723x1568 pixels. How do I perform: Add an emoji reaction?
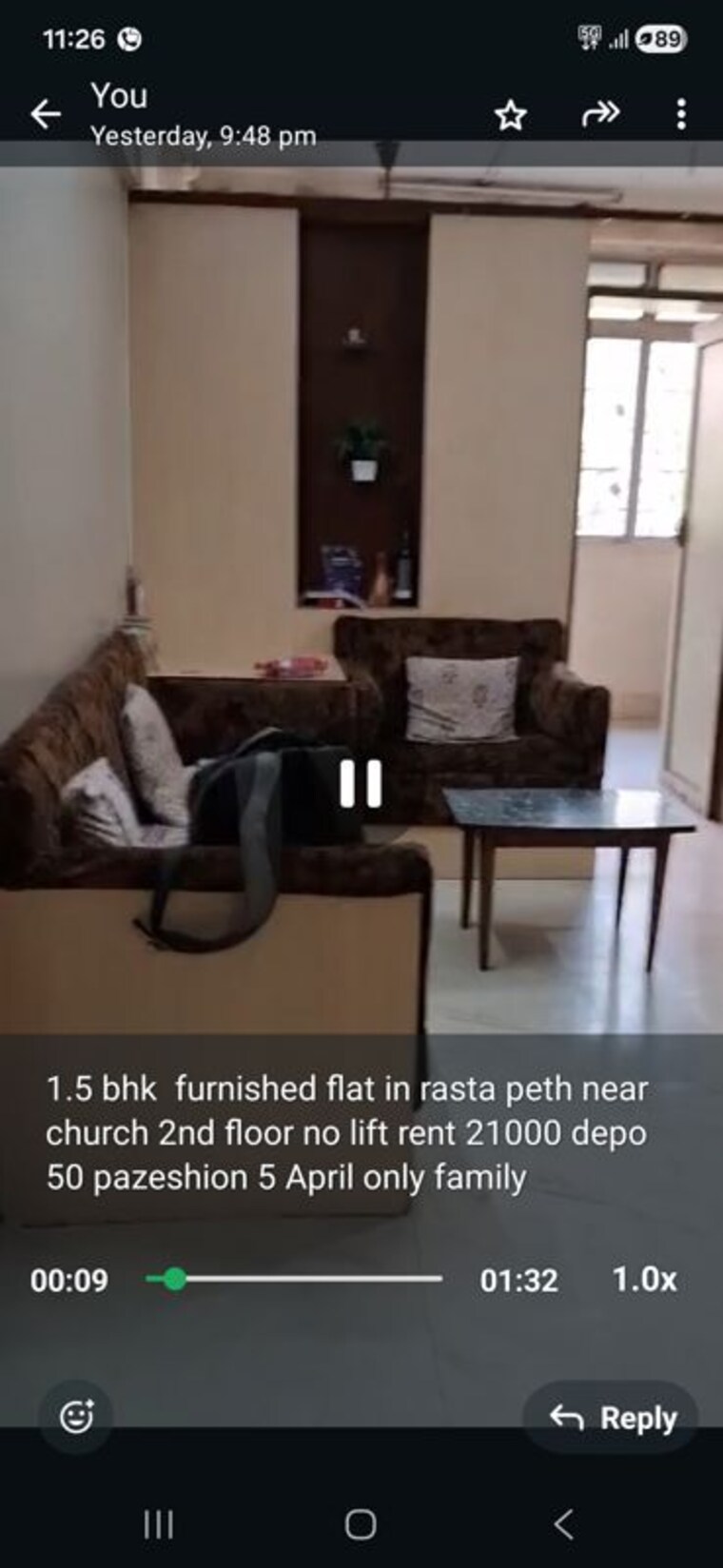pos(76,1418)
